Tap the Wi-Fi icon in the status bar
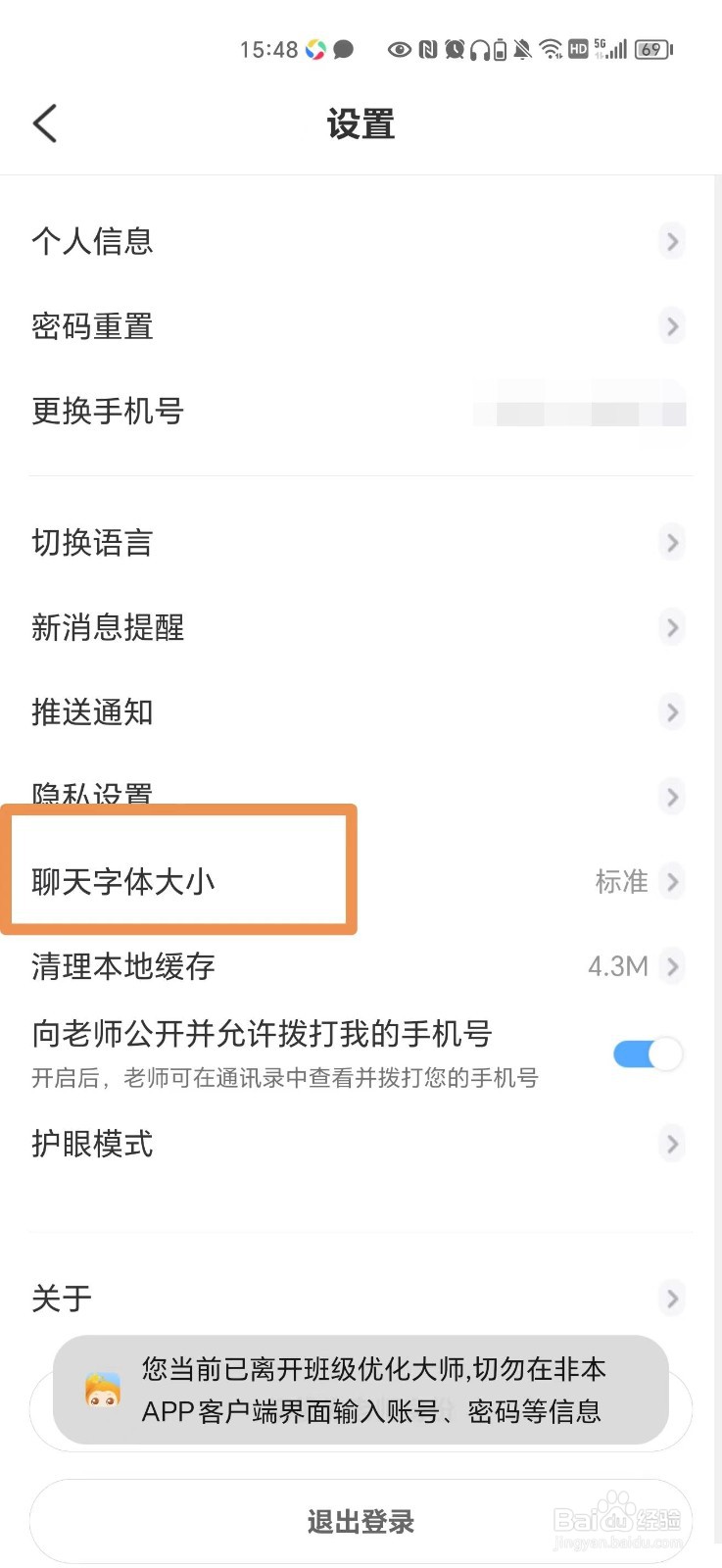Screen dimensions: 722x1568 [x=550, y=48]
